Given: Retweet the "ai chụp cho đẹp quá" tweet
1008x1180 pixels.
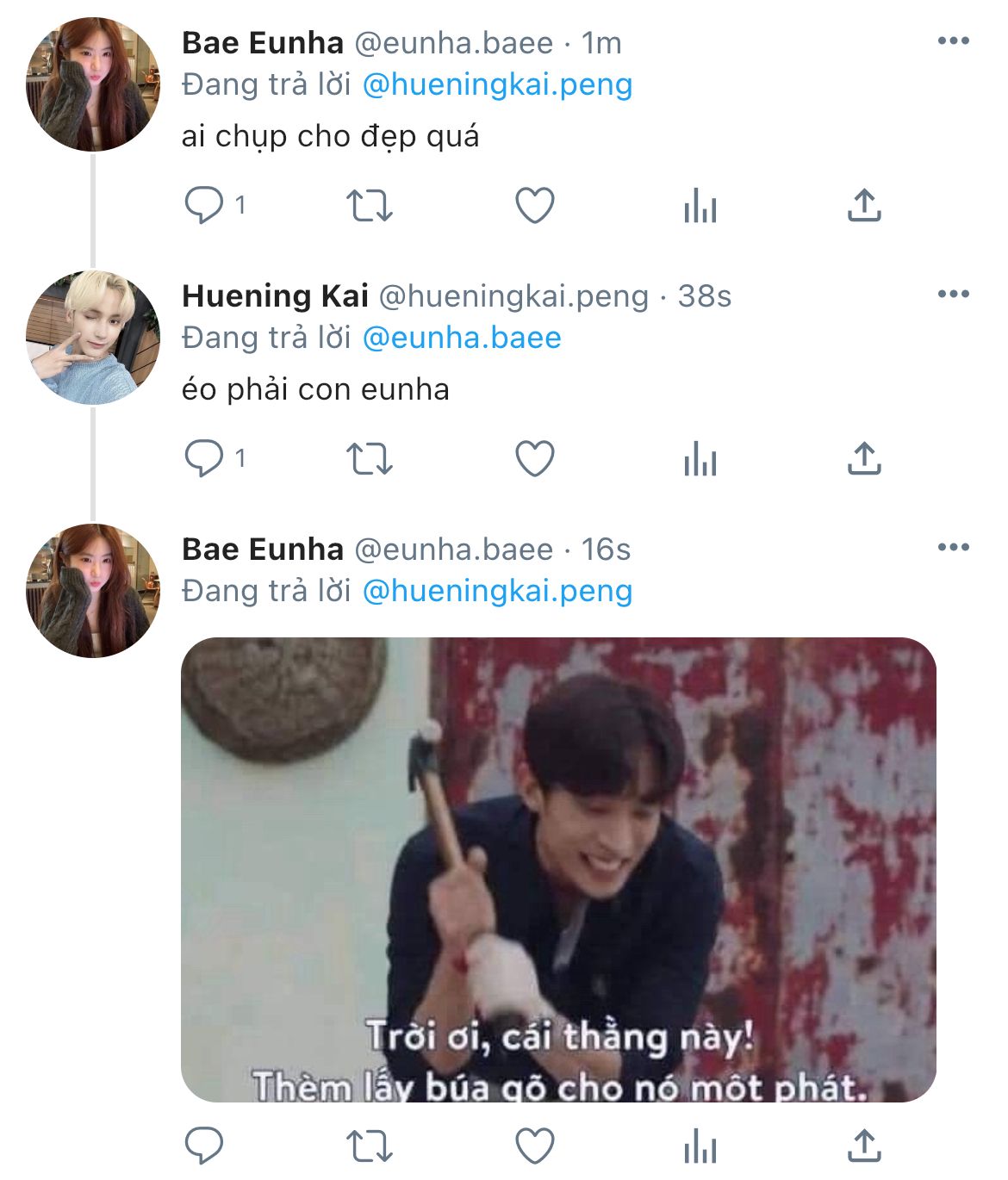Looking at the screenshot, I should [x=370, y=206].
